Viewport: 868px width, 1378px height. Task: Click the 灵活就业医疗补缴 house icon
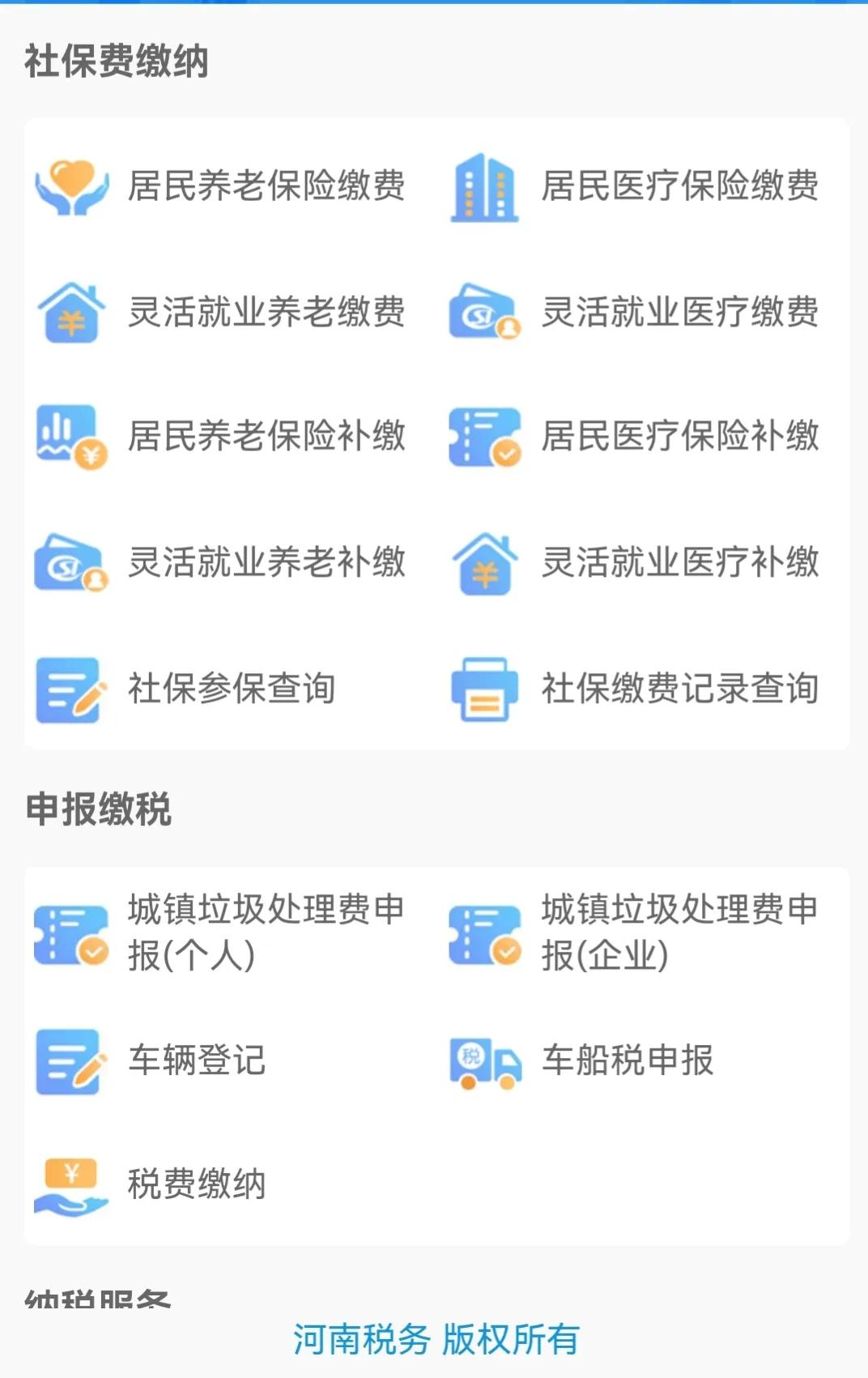click(x=484, y=564)
